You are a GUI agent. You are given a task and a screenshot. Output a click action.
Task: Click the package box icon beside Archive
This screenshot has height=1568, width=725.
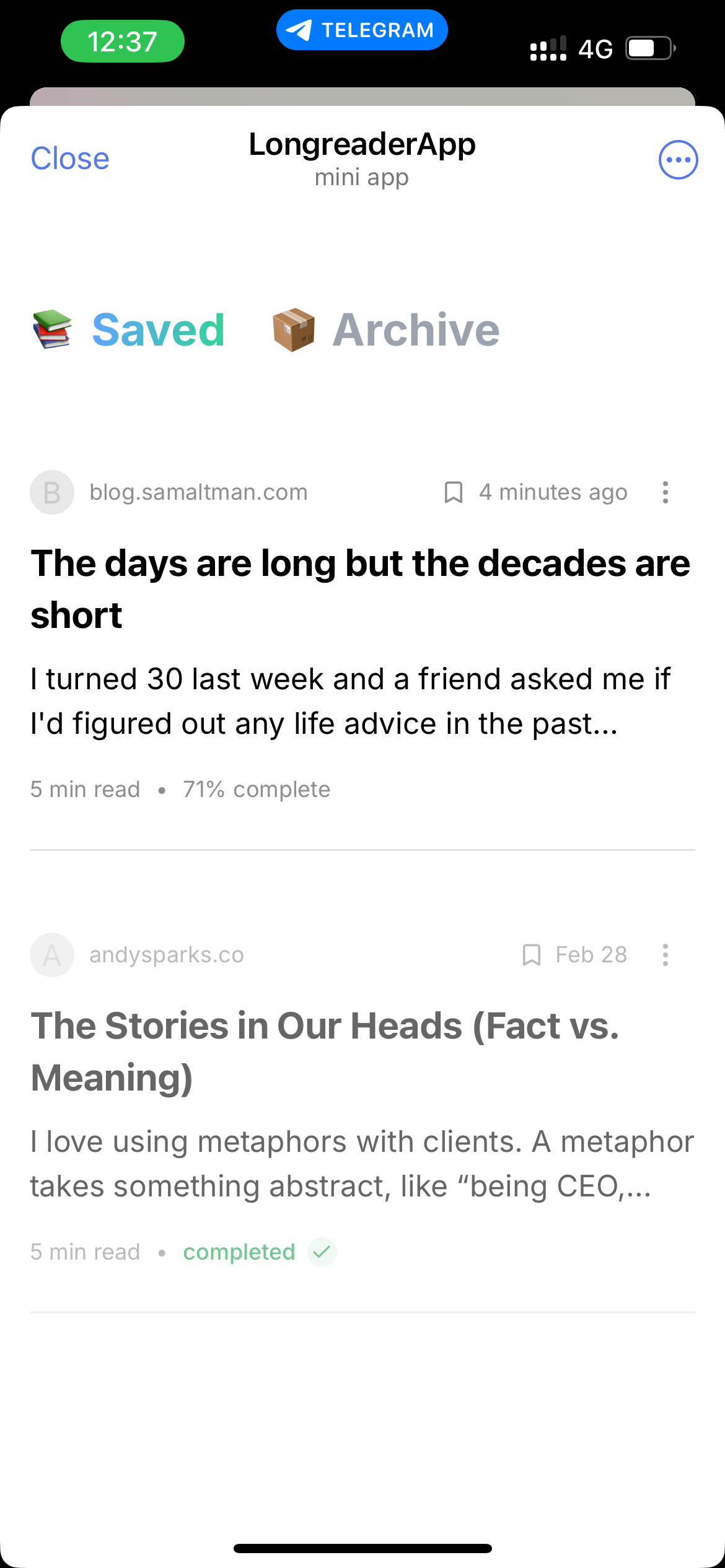[x=294, y=329]
